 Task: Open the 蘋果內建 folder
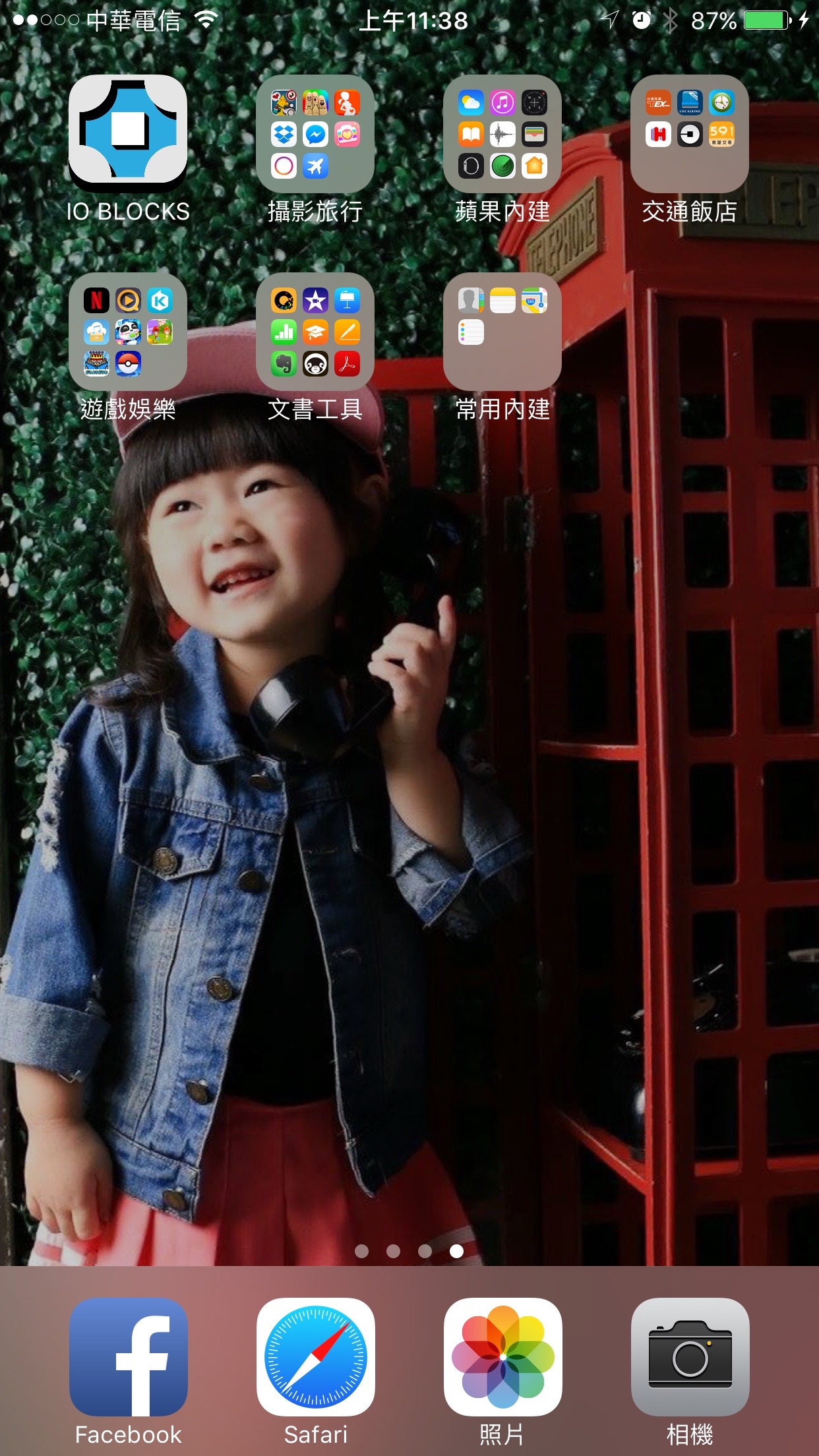coord(502,134)
